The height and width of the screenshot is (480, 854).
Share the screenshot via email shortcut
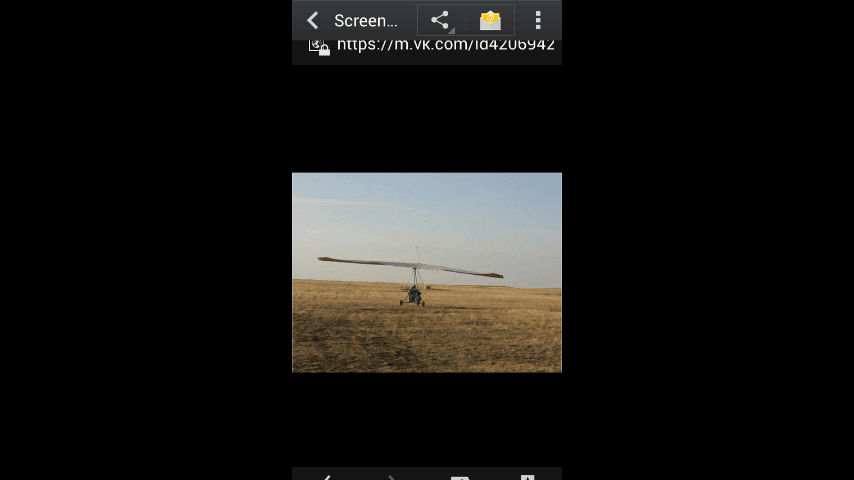click(490, 20)
